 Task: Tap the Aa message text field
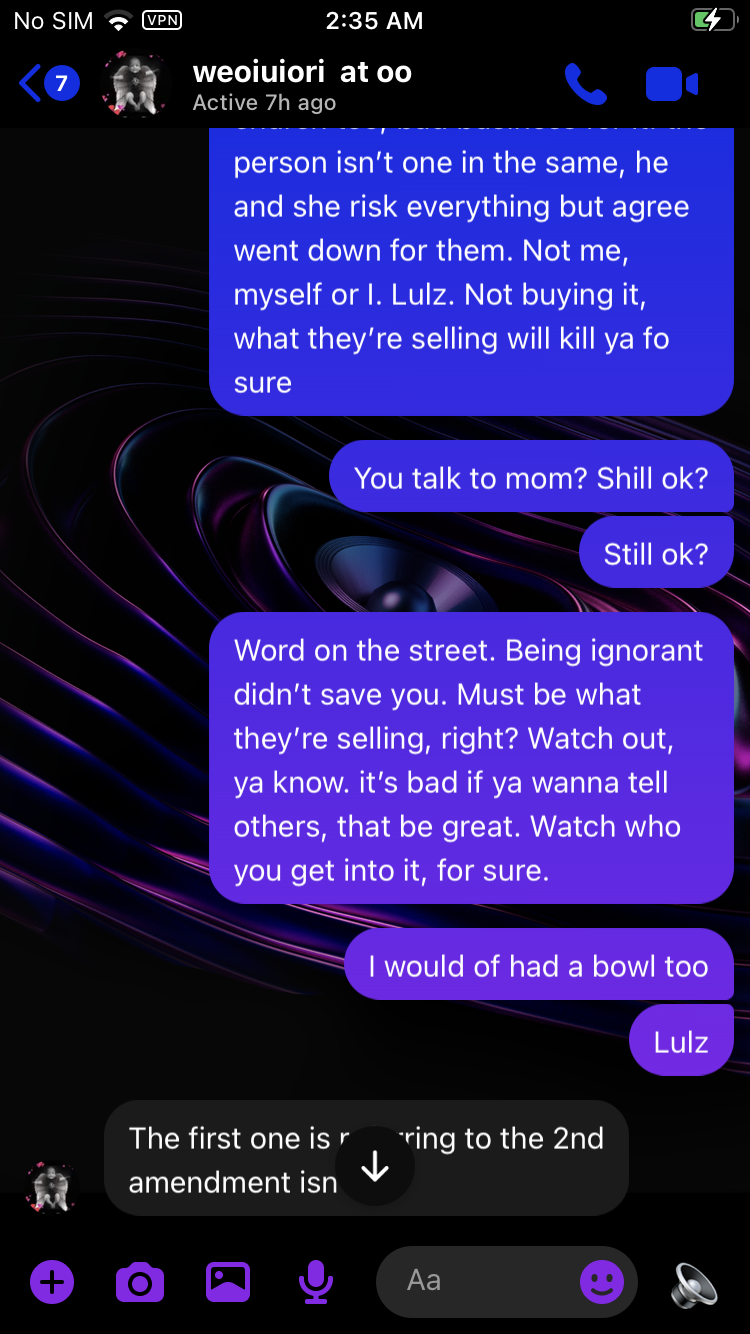click(x=470, y=1281)
